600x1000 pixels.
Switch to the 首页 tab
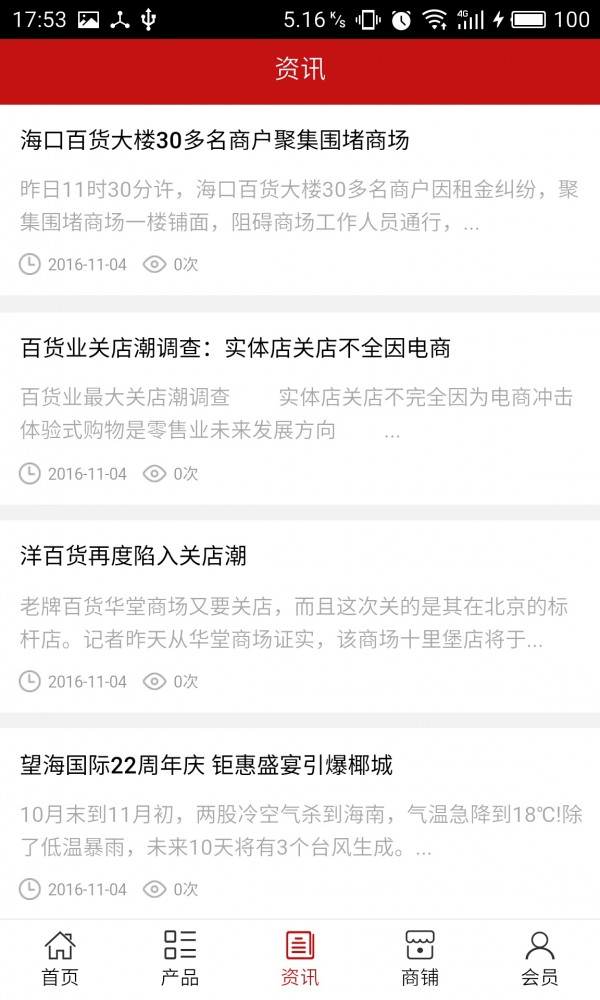click(60, 958)
